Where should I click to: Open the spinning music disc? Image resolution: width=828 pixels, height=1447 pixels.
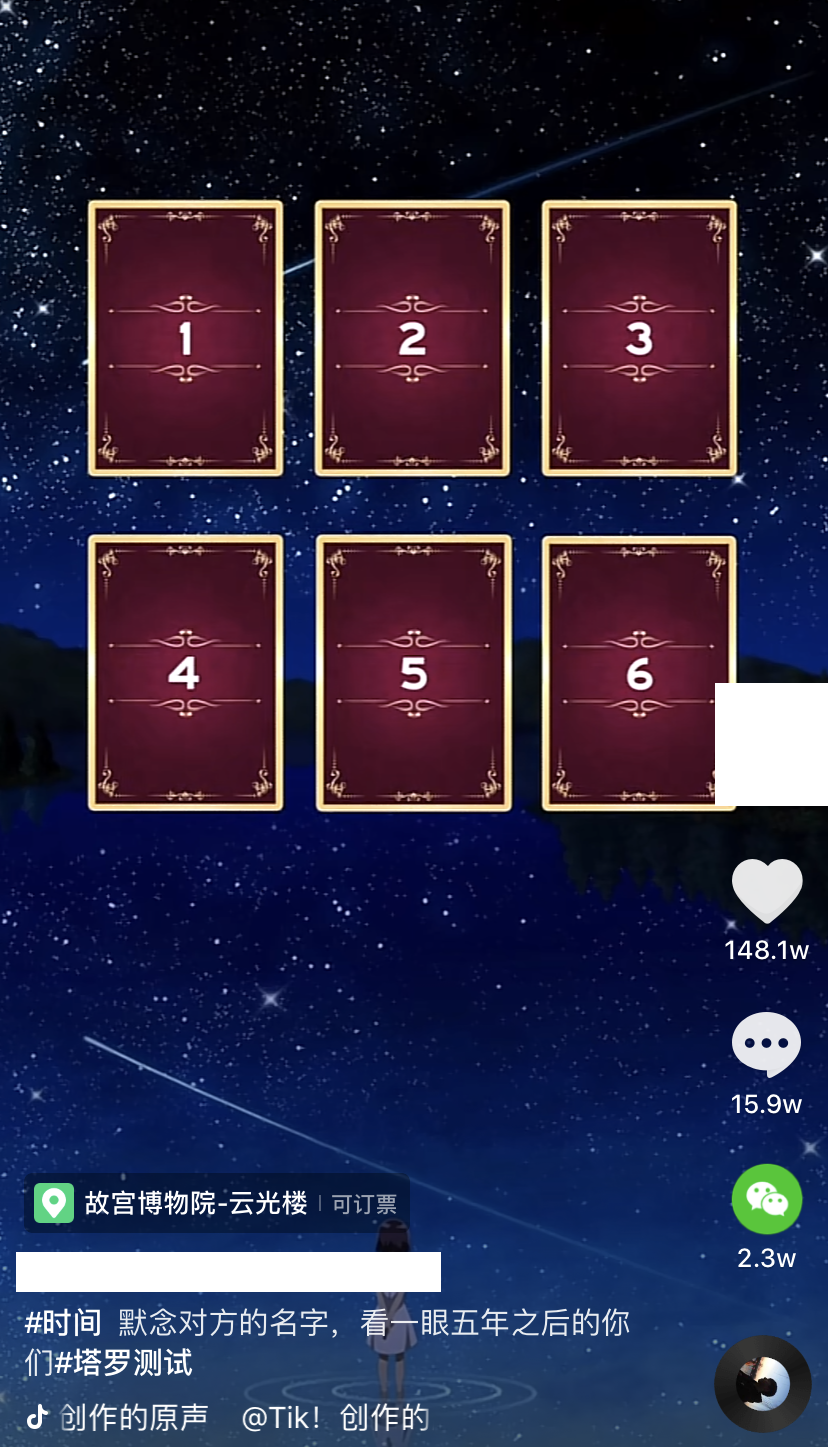tap(763, 1384)
